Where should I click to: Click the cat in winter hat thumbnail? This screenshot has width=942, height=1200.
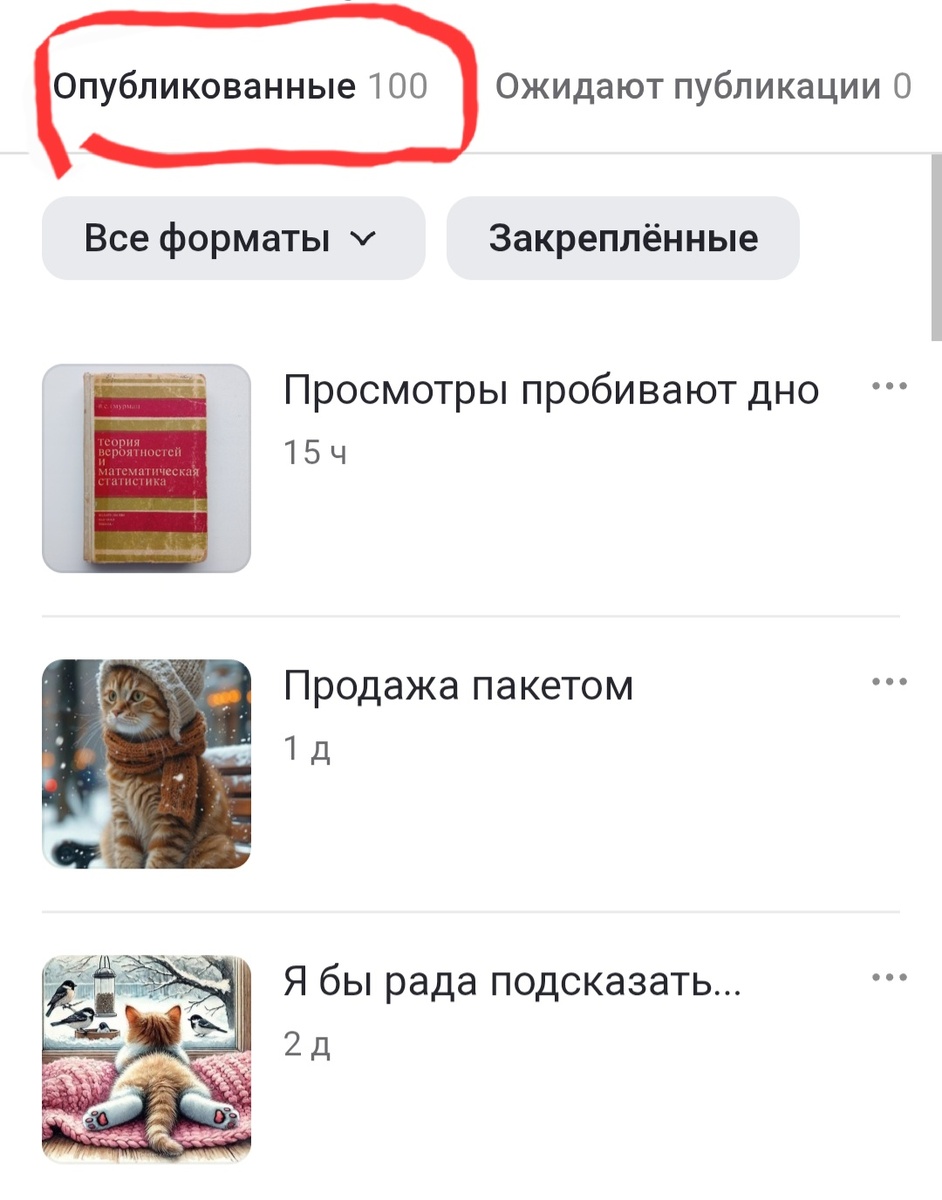(146, 765)
